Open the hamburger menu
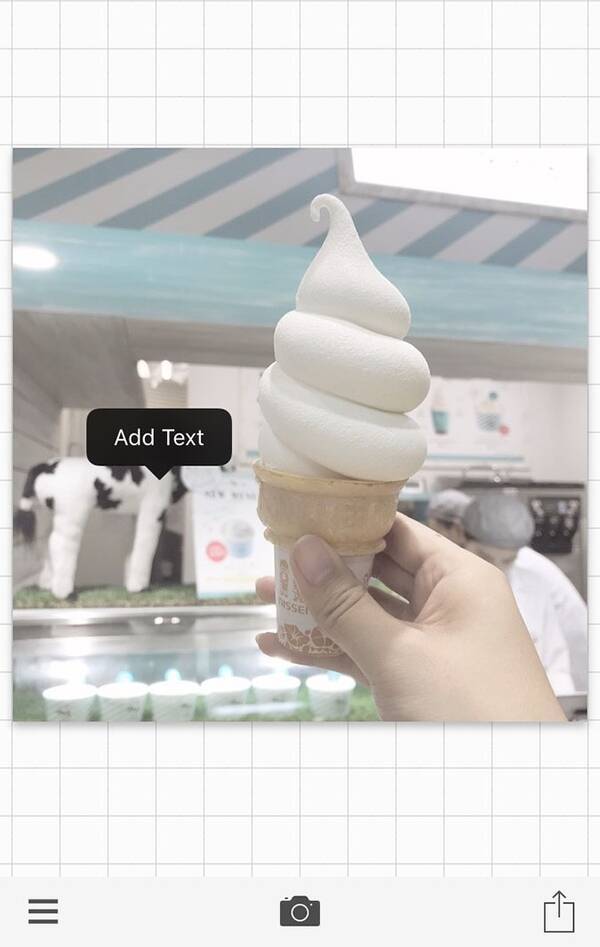600x947 pixels. pos(43,911)
